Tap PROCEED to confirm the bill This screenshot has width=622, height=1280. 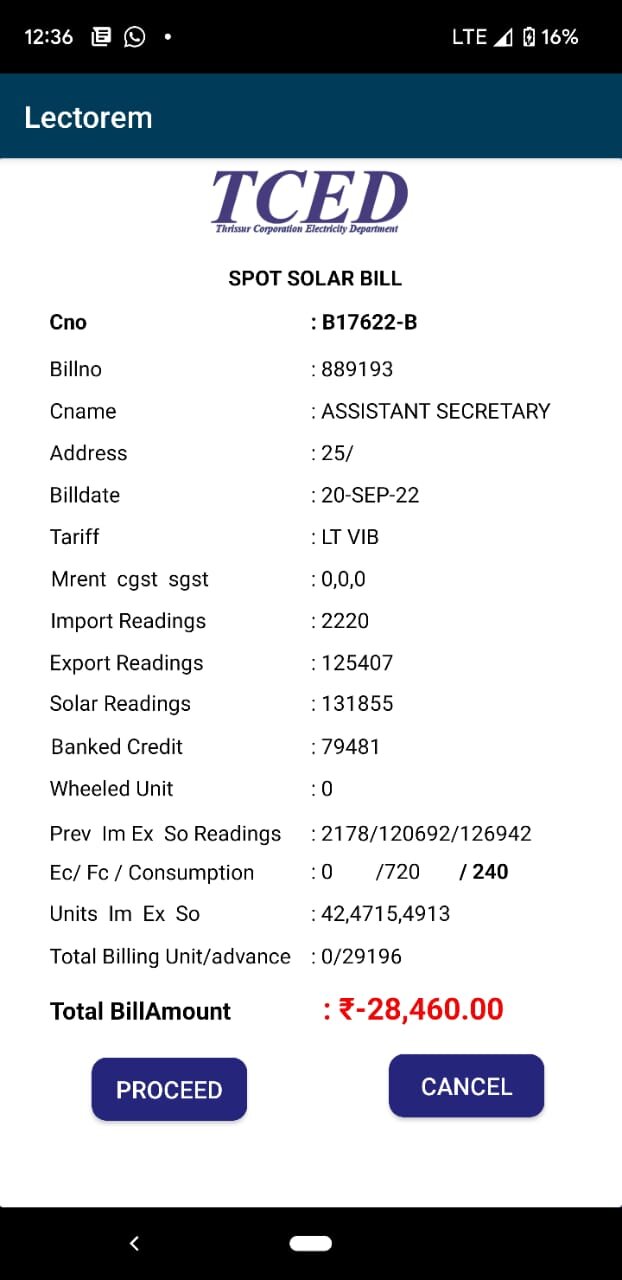coord(169,1089)
